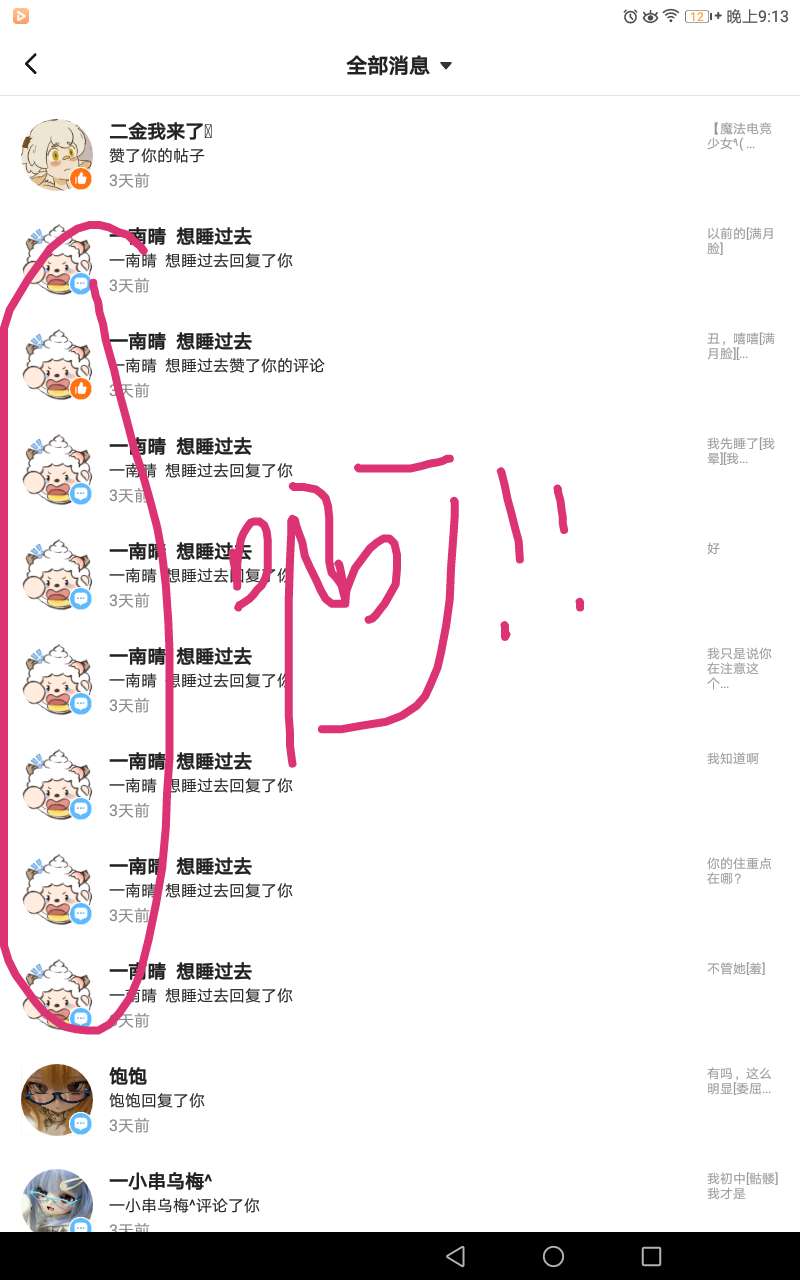Expand the 全部消息 filter dropdown
This screenshot has width=800, height=1280.
click(x=399, y=66)
